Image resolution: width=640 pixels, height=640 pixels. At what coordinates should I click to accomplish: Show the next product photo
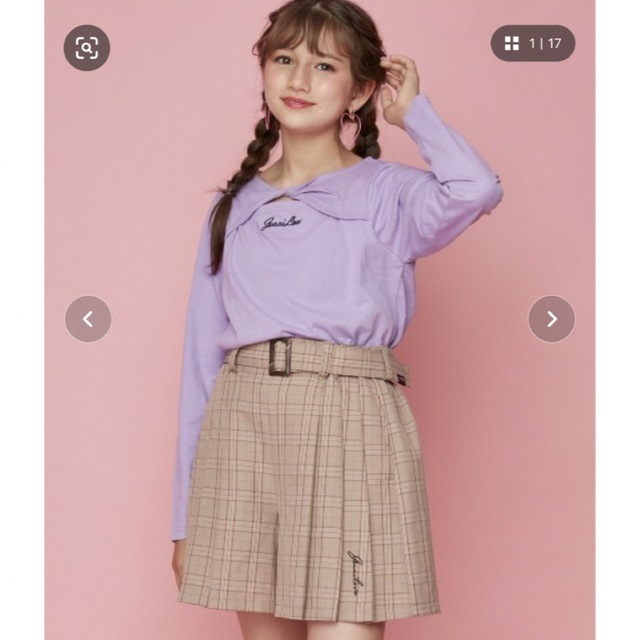pyautogui.click(x=552, y=319)
